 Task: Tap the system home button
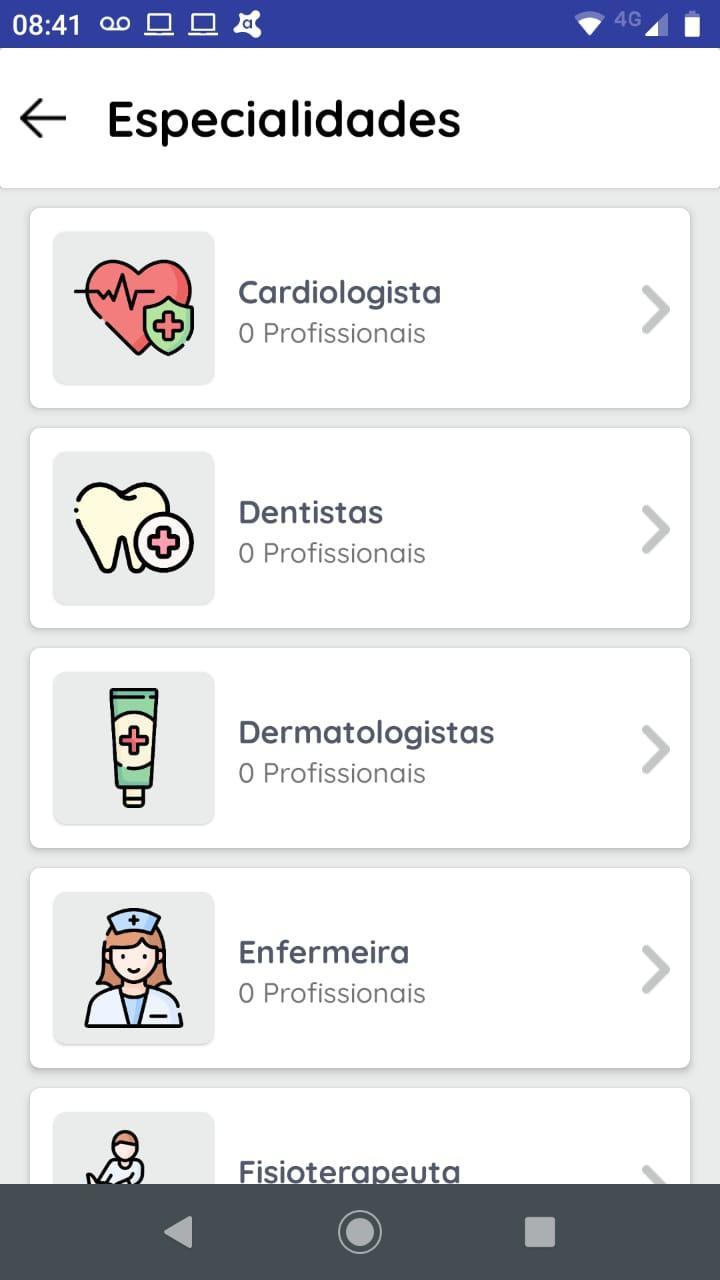360,1232
